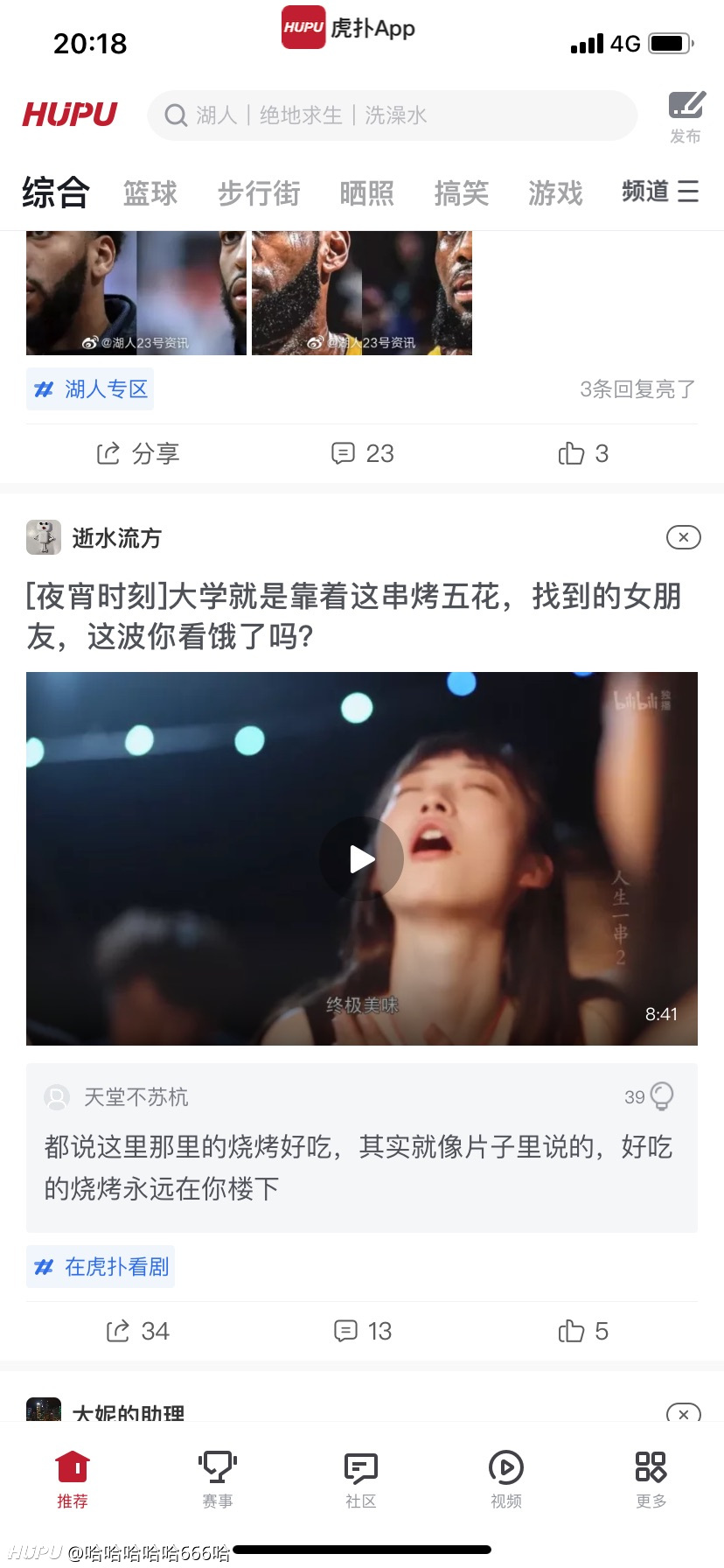Viewport: 724px width, 1568px height.
Task: Open the 13 comments on 烤五花 post
Action: [362, 1331]
